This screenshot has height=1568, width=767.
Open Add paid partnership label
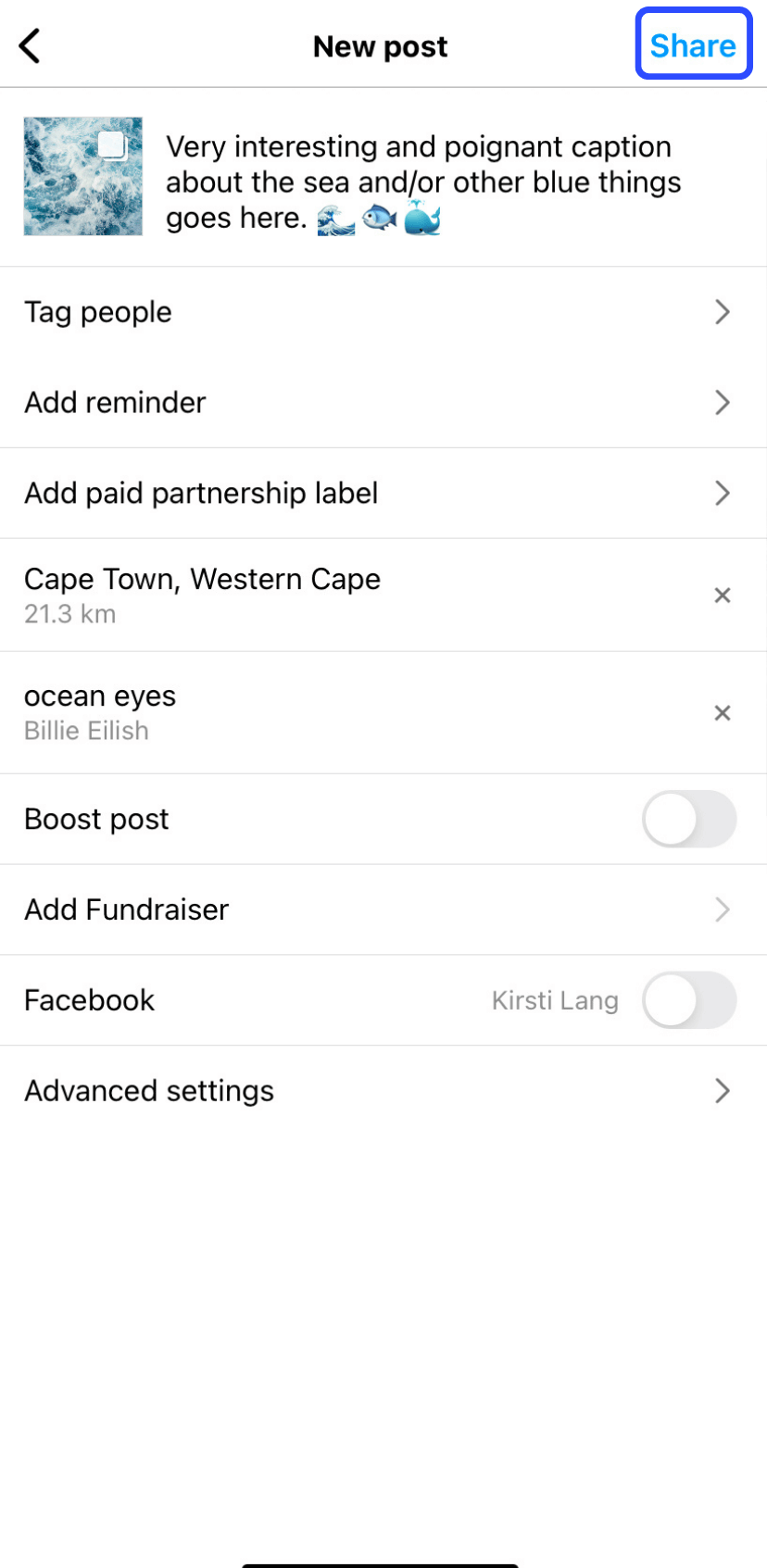pyautogui.click(x=723, y=494)
